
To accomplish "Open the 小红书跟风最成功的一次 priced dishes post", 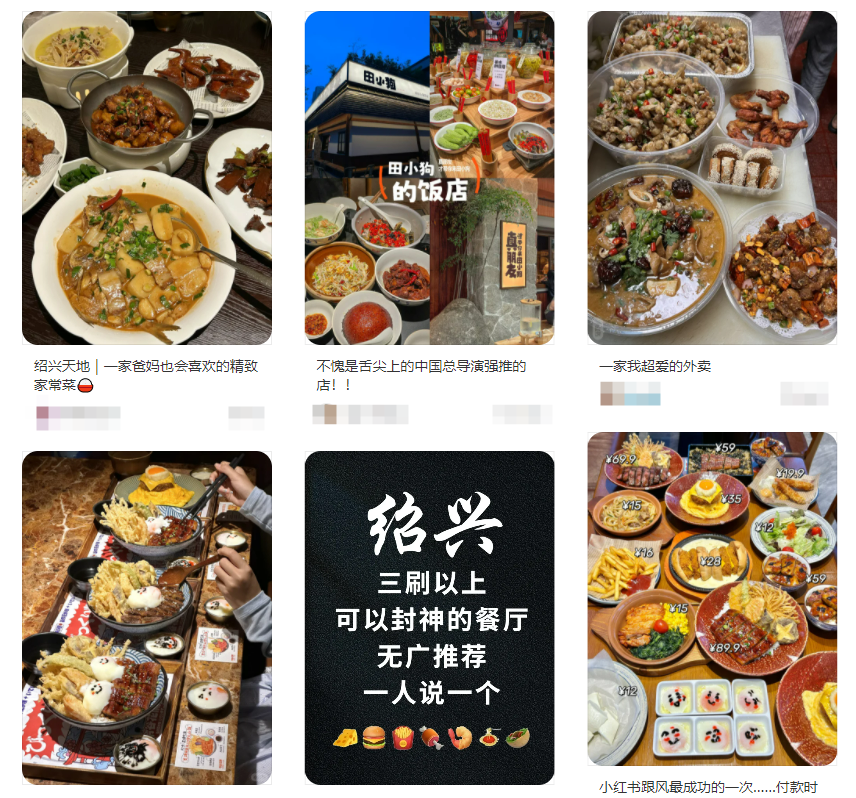I will [x=712, y=598].
